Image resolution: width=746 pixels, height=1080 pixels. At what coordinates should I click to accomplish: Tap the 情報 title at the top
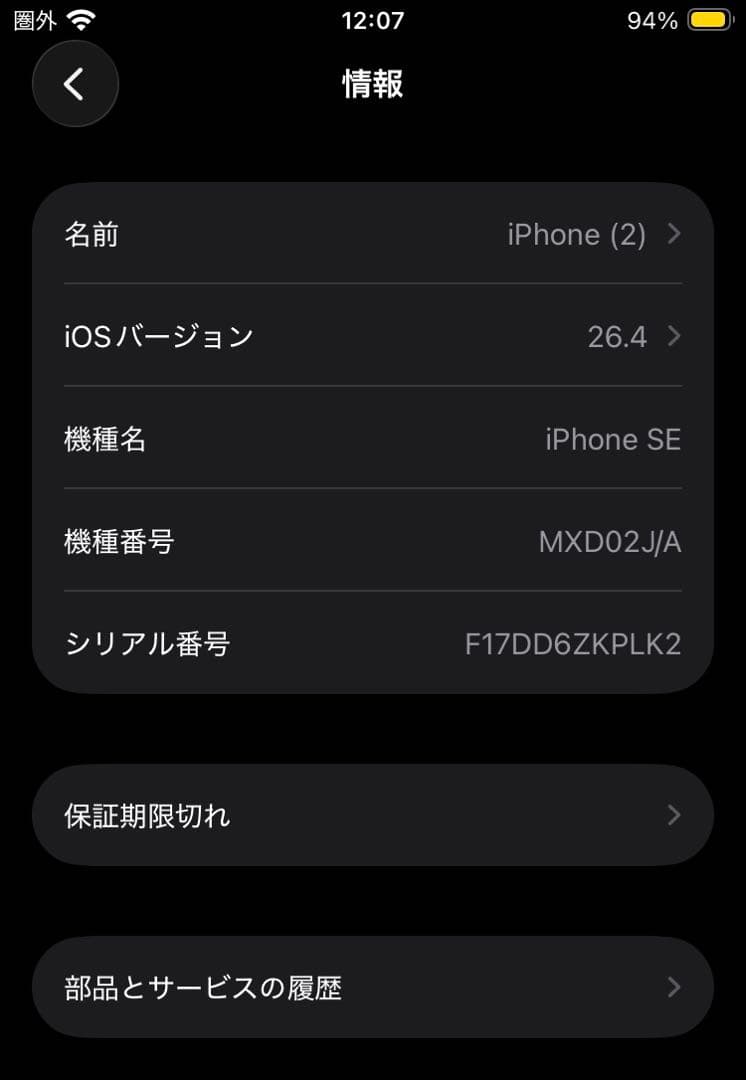tap(373, 84)
